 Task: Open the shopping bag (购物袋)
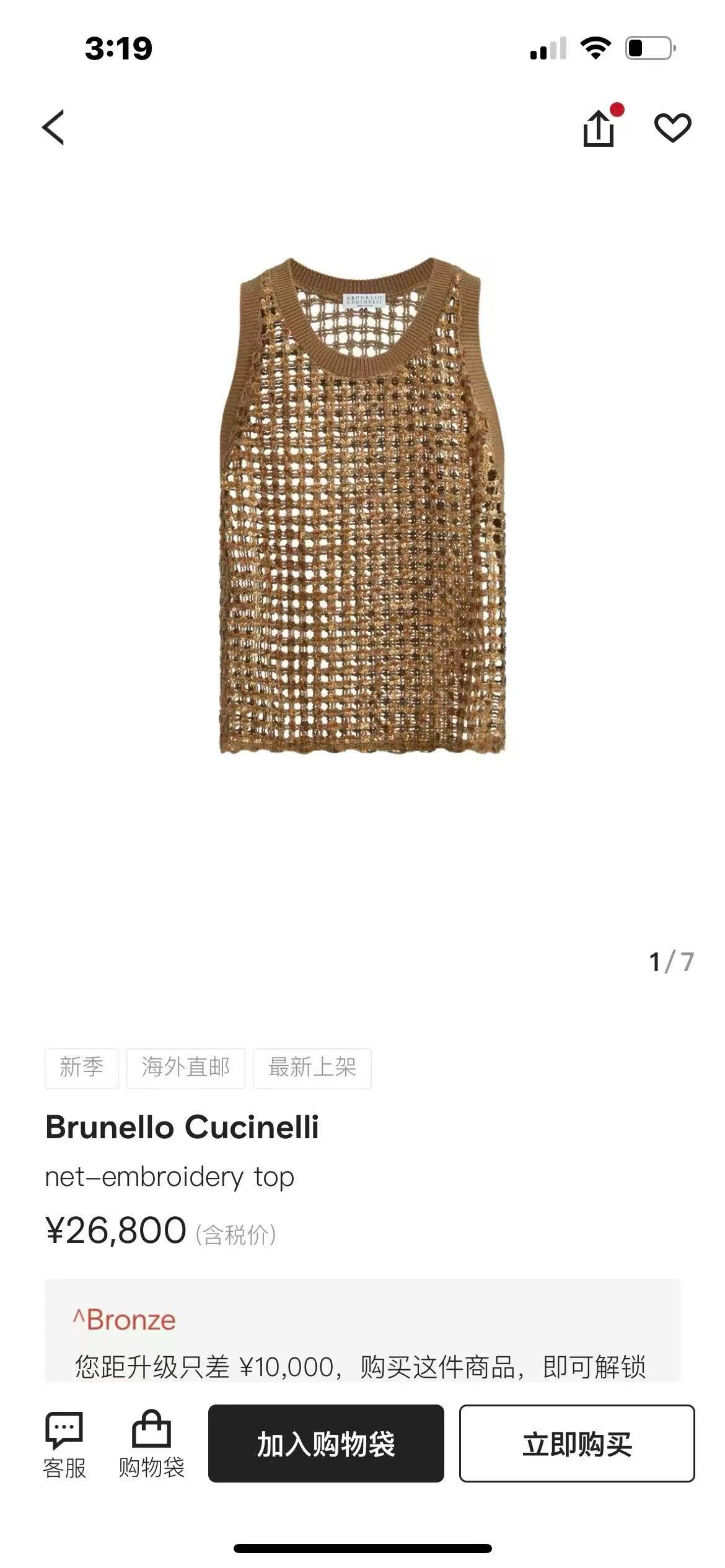pos(151,1445)
